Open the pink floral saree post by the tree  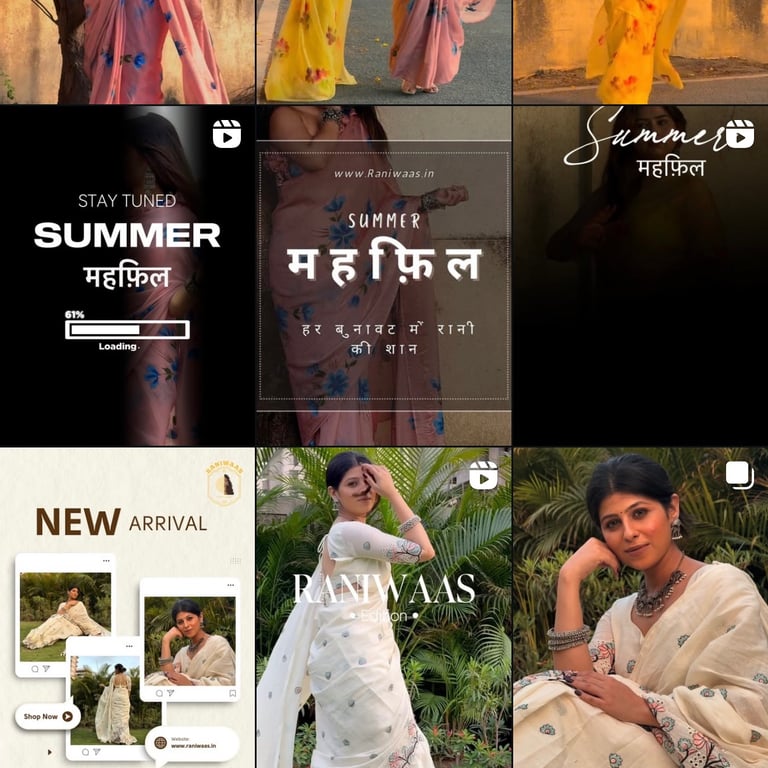tap(127, 50)
